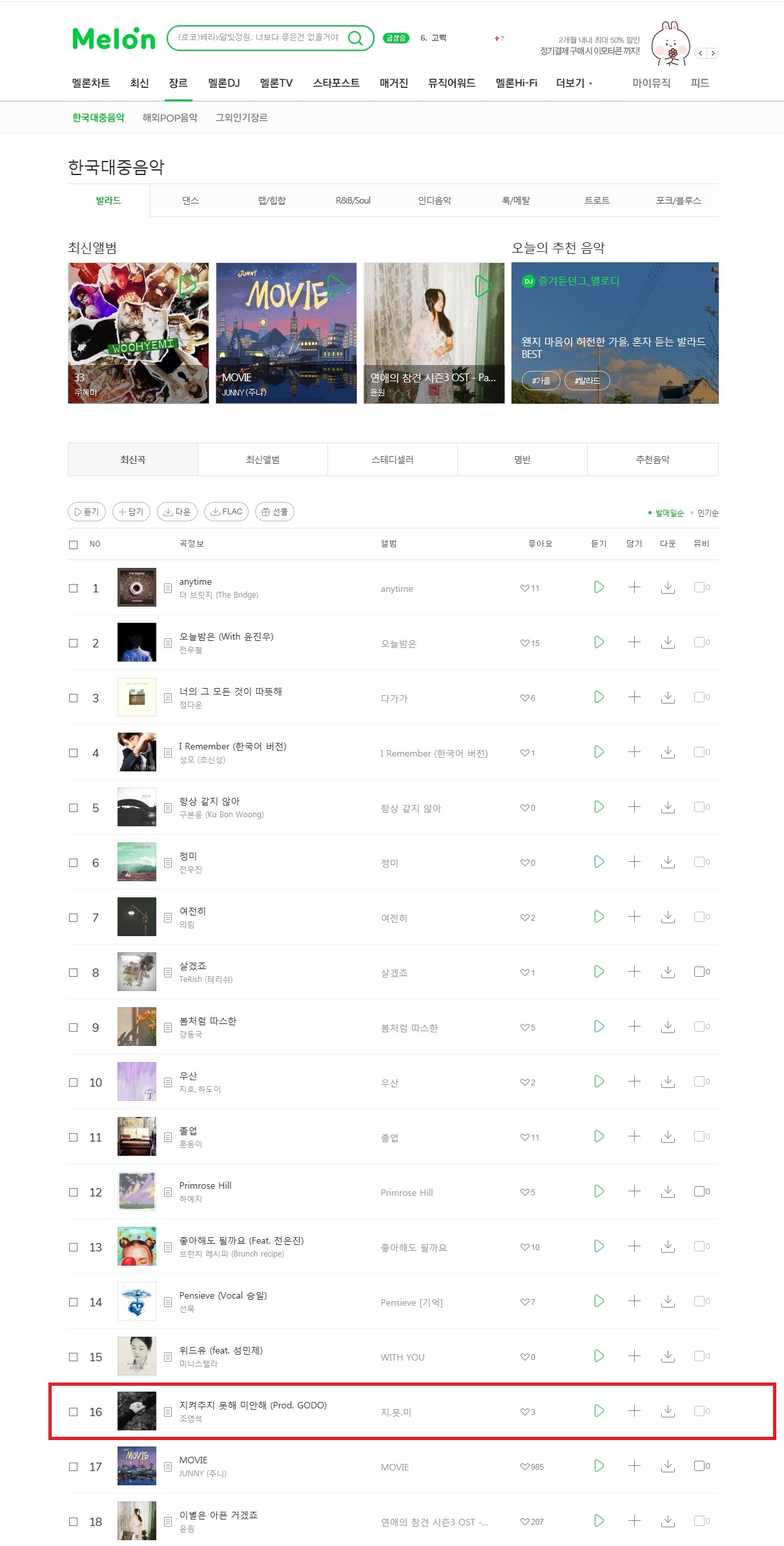Toggle the select-all checkbox in the header

pos(74,545)
